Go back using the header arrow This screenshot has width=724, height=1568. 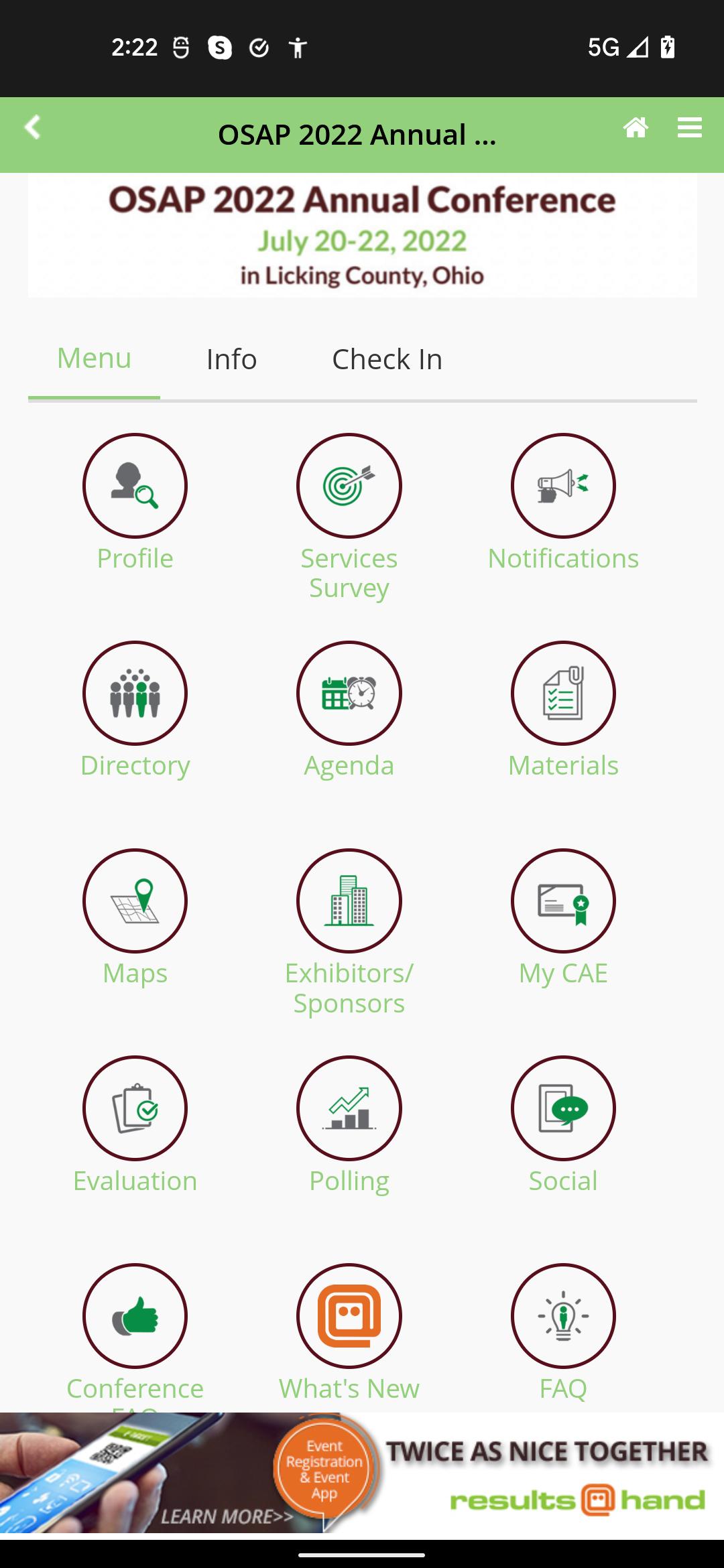pos(32,127)
